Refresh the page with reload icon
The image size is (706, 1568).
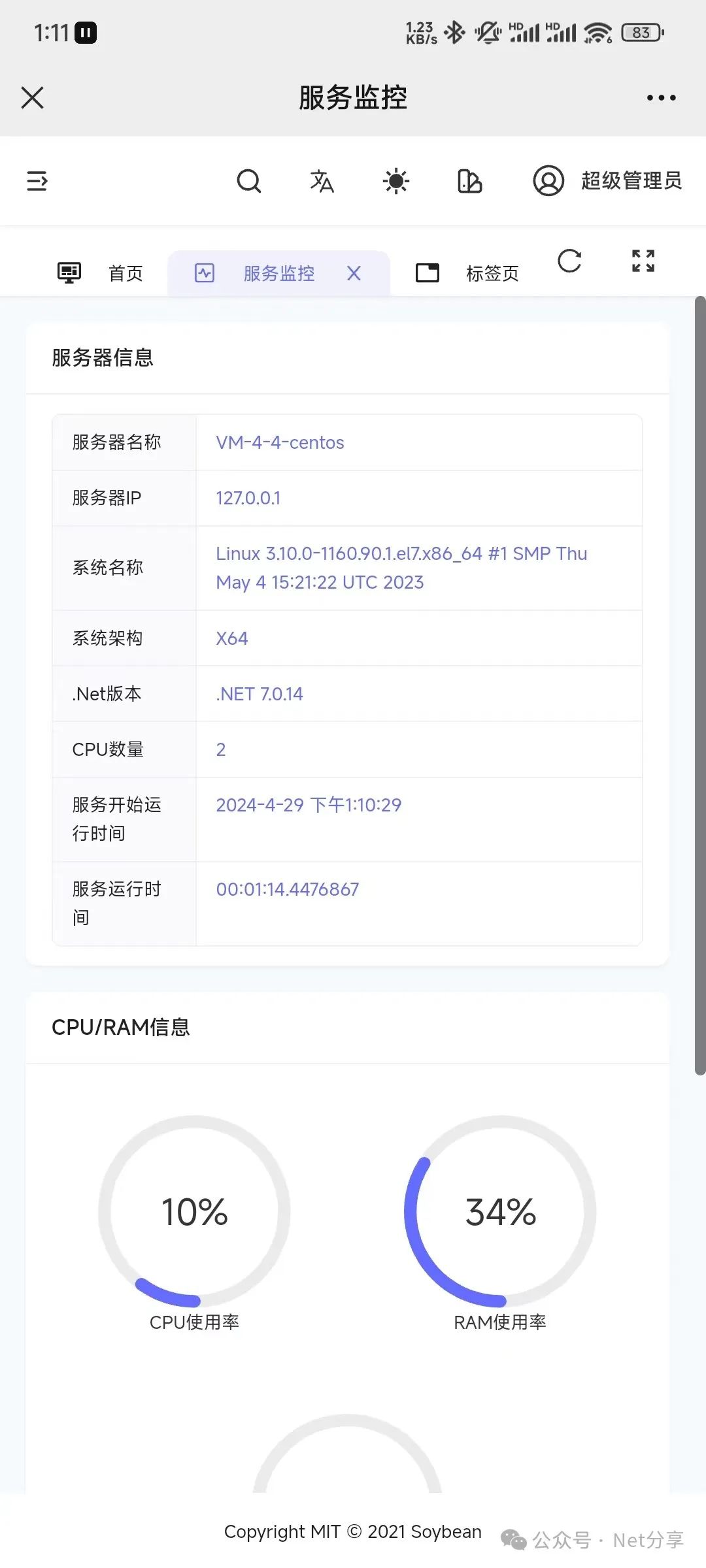coord(569,261)
